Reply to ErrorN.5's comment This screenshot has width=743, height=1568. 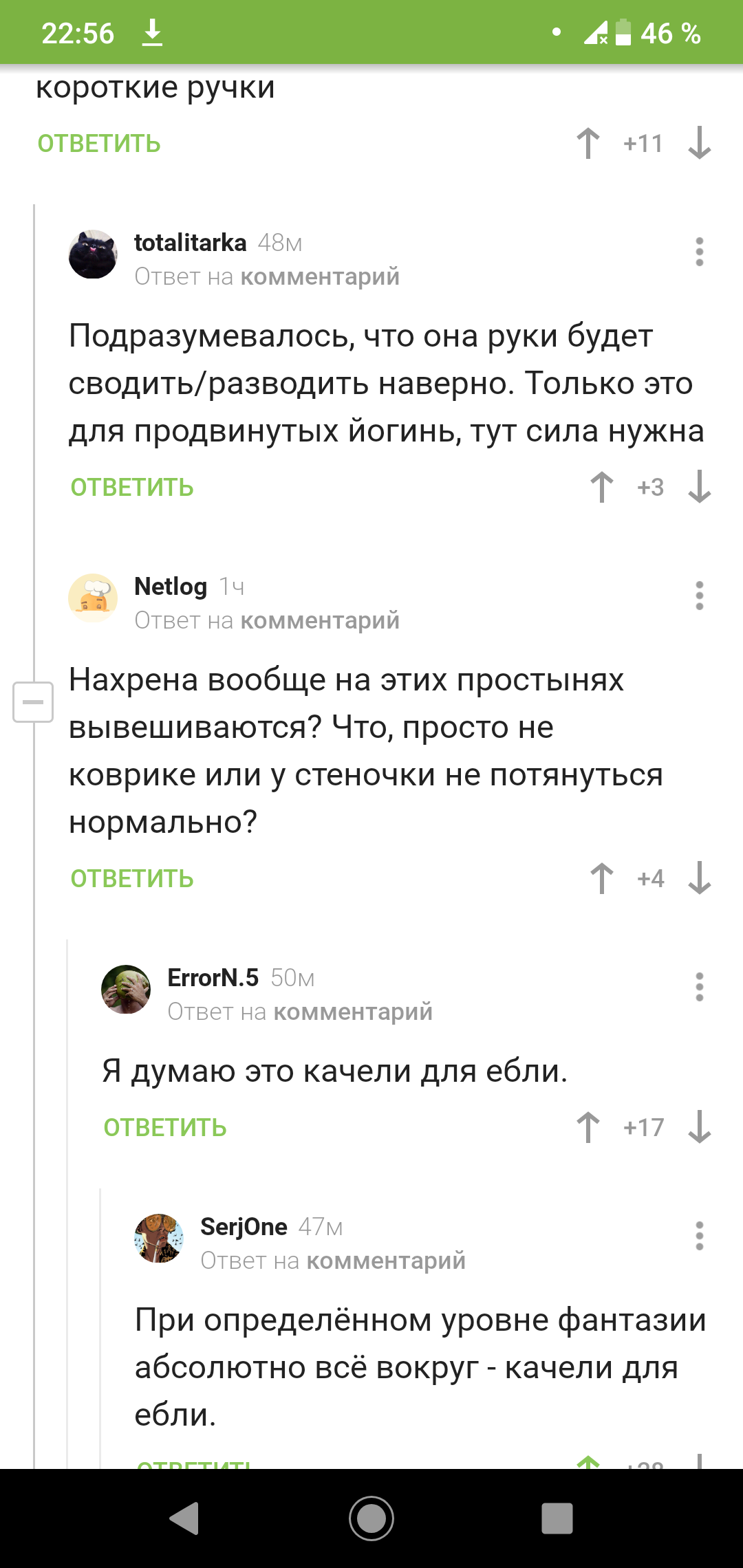coord(165,1128)
